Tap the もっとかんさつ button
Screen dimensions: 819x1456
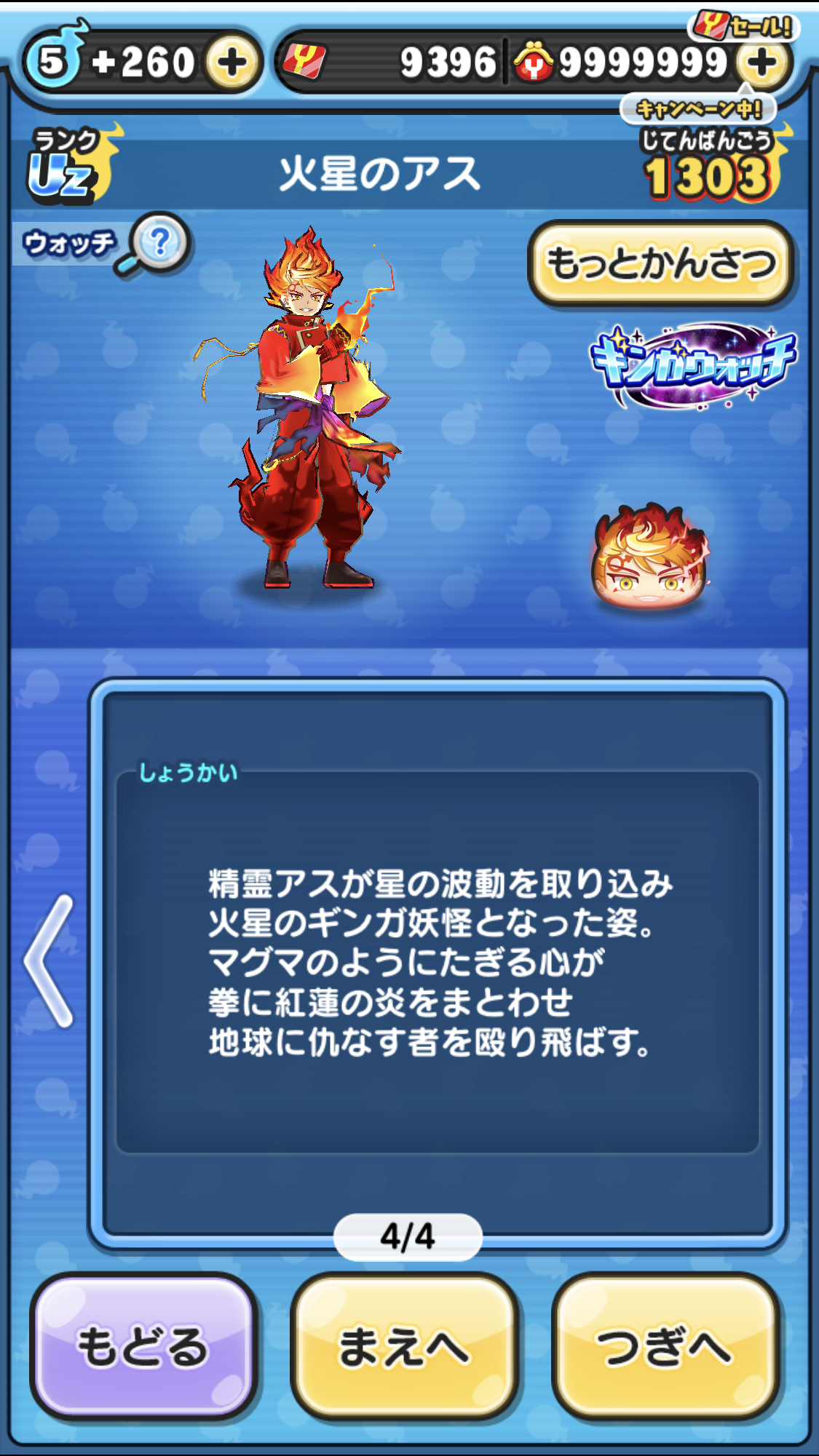click(660, 263)
